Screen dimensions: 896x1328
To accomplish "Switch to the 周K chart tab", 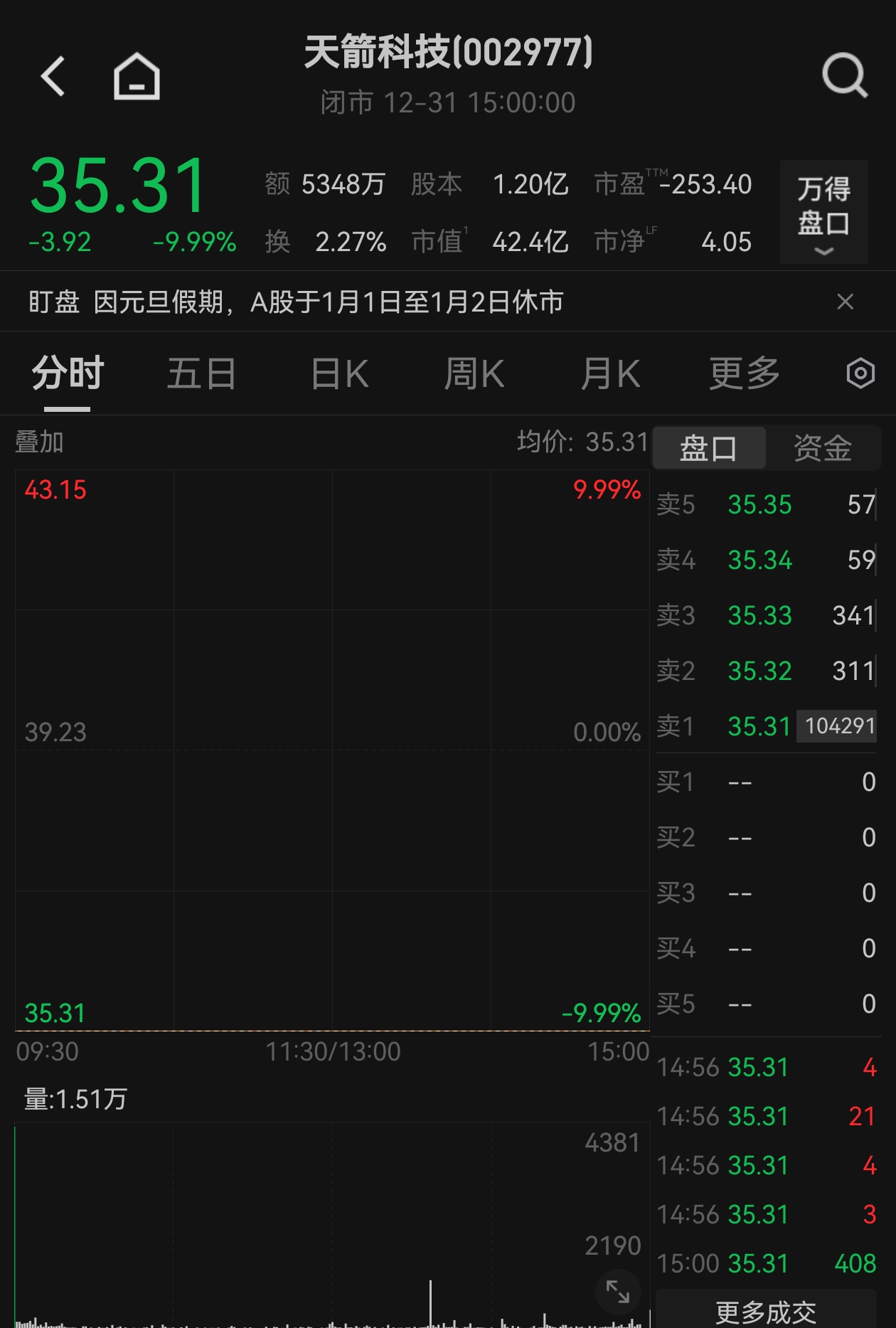I will click(x=474, y=373).
